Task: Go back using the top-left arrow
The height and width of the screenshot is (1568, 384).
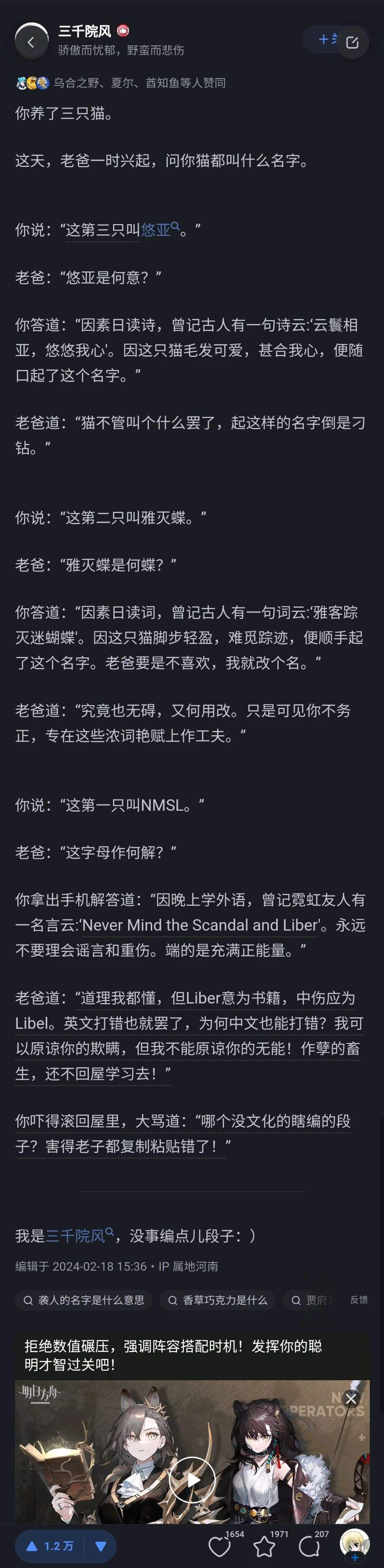Action: point(31,42)
